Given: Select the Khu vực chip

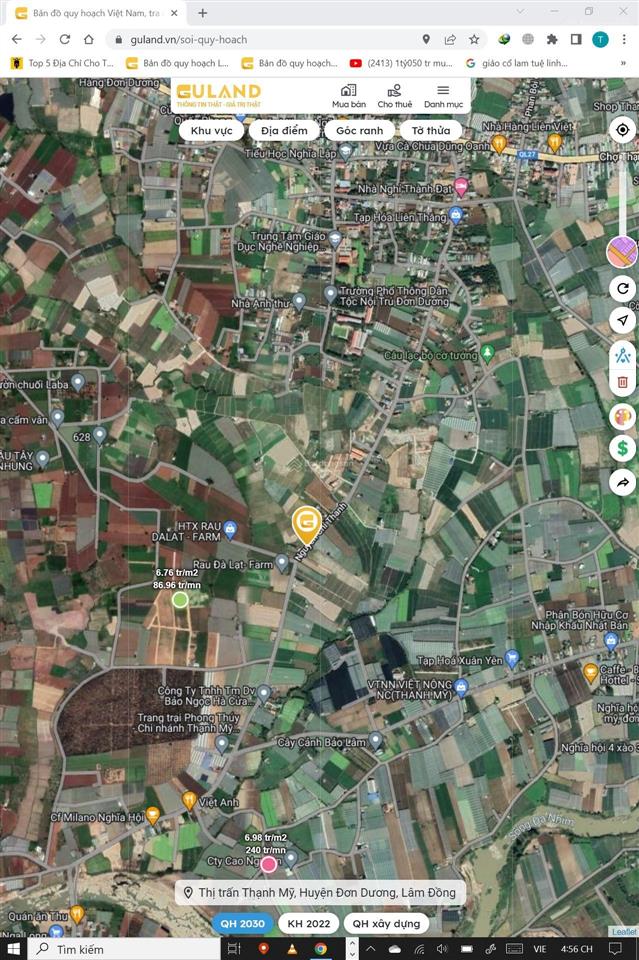Looking at the screenshot, I should (x=211, y=131).
